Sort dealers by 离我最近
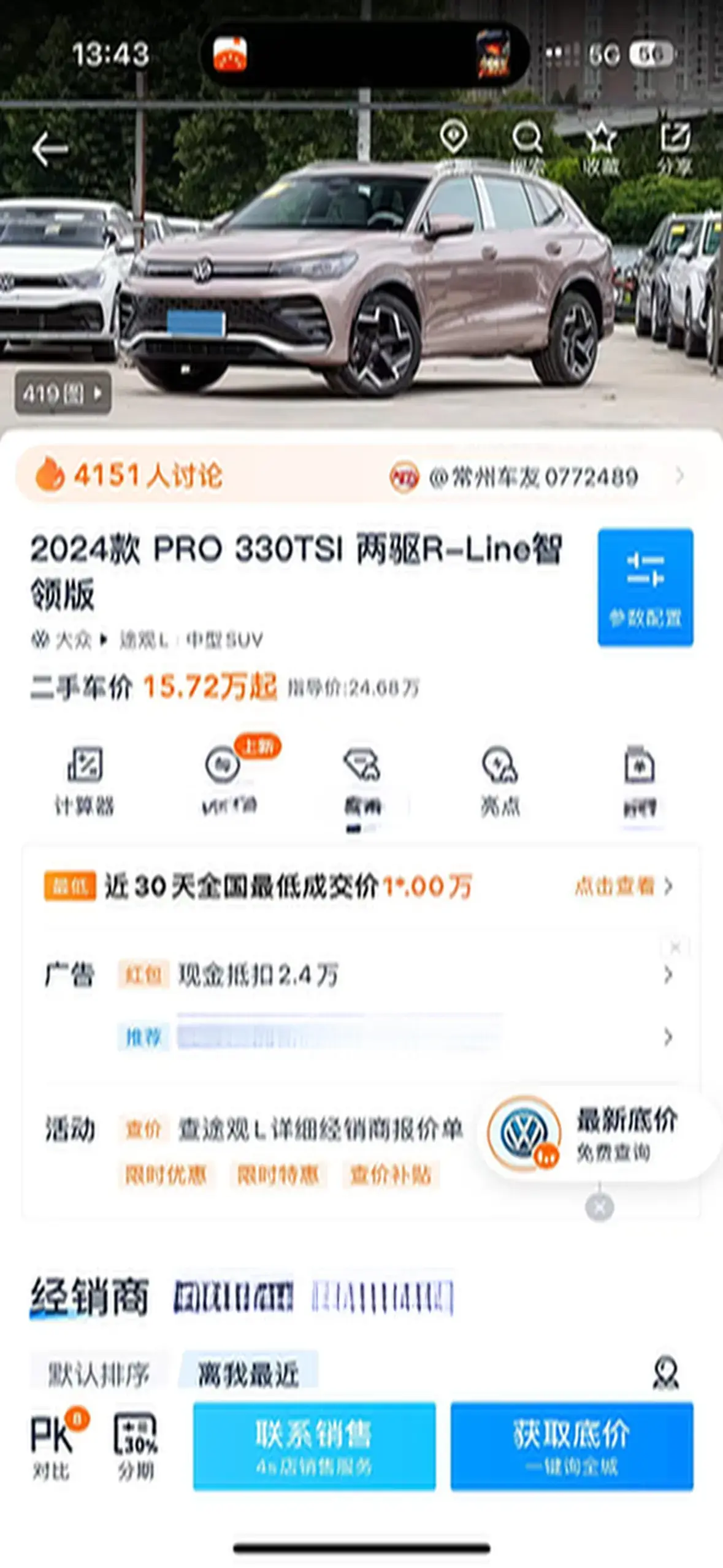Screen dimensions: 723x1568 [x=248, y=1374]
